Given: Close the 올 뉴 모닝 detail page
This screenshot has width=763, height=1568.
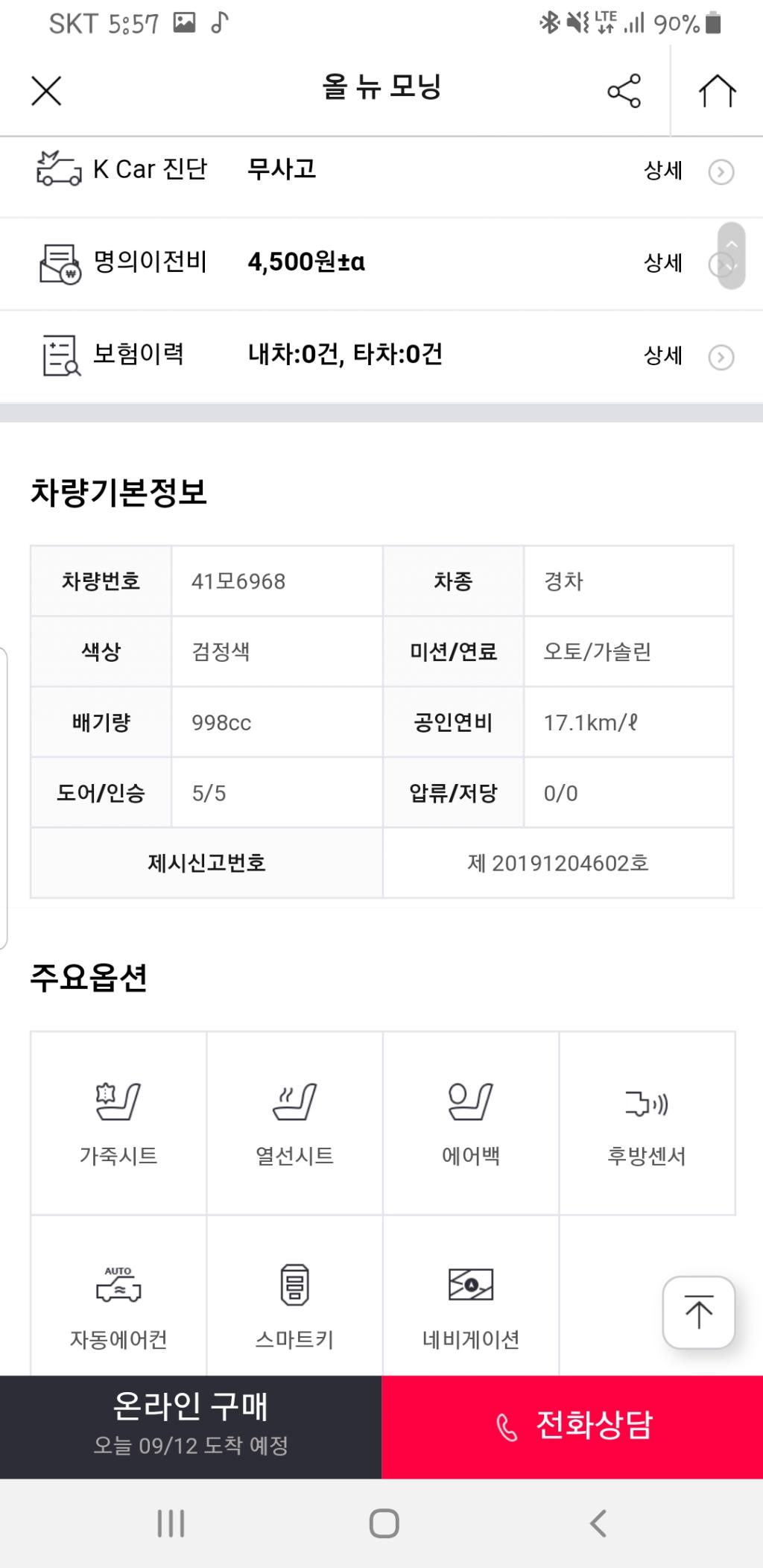Looking at the screenshot, I should (x=46, y=91).
